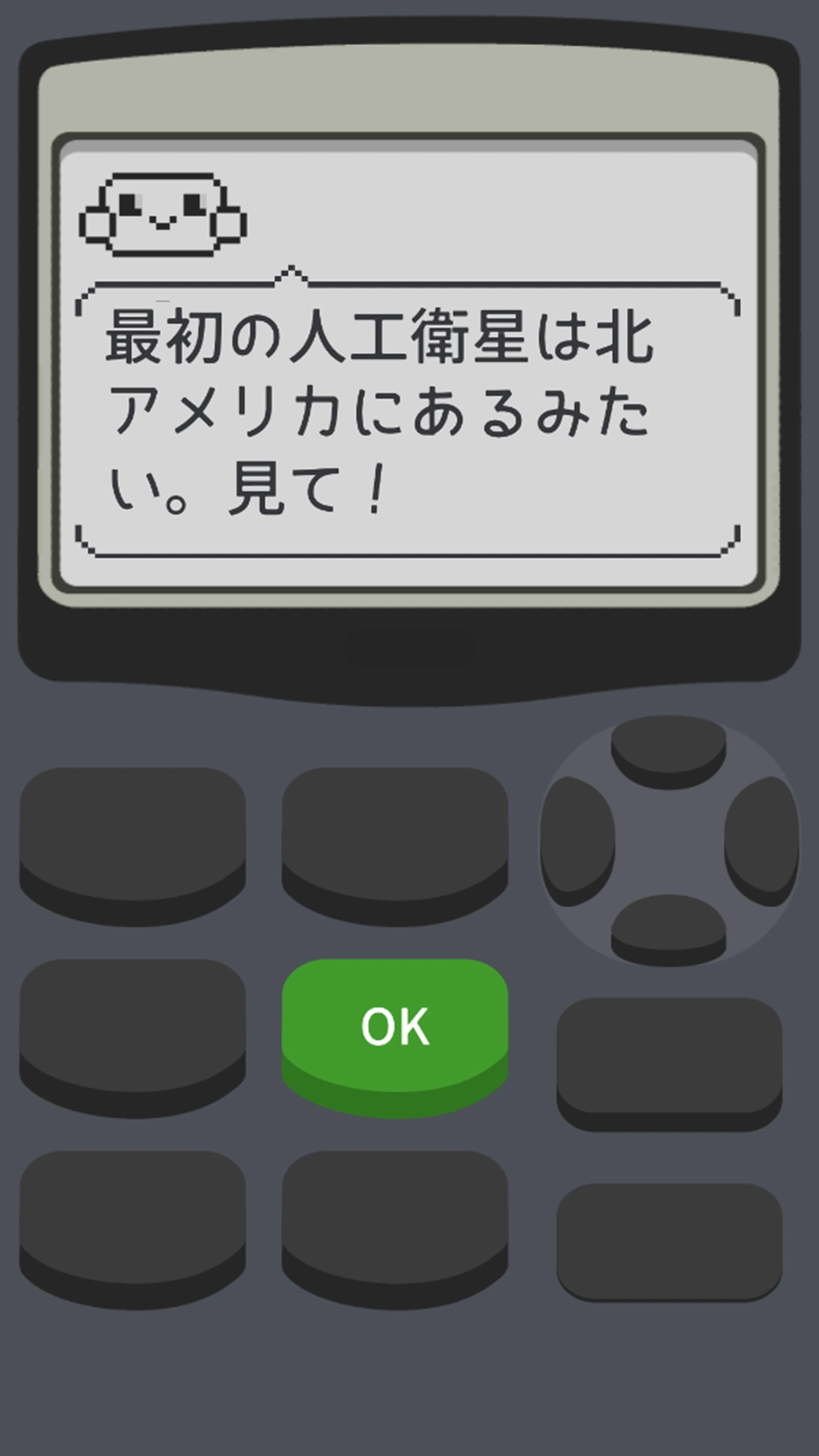
Task: Tap the top-left calculator key
Action: 132,844
